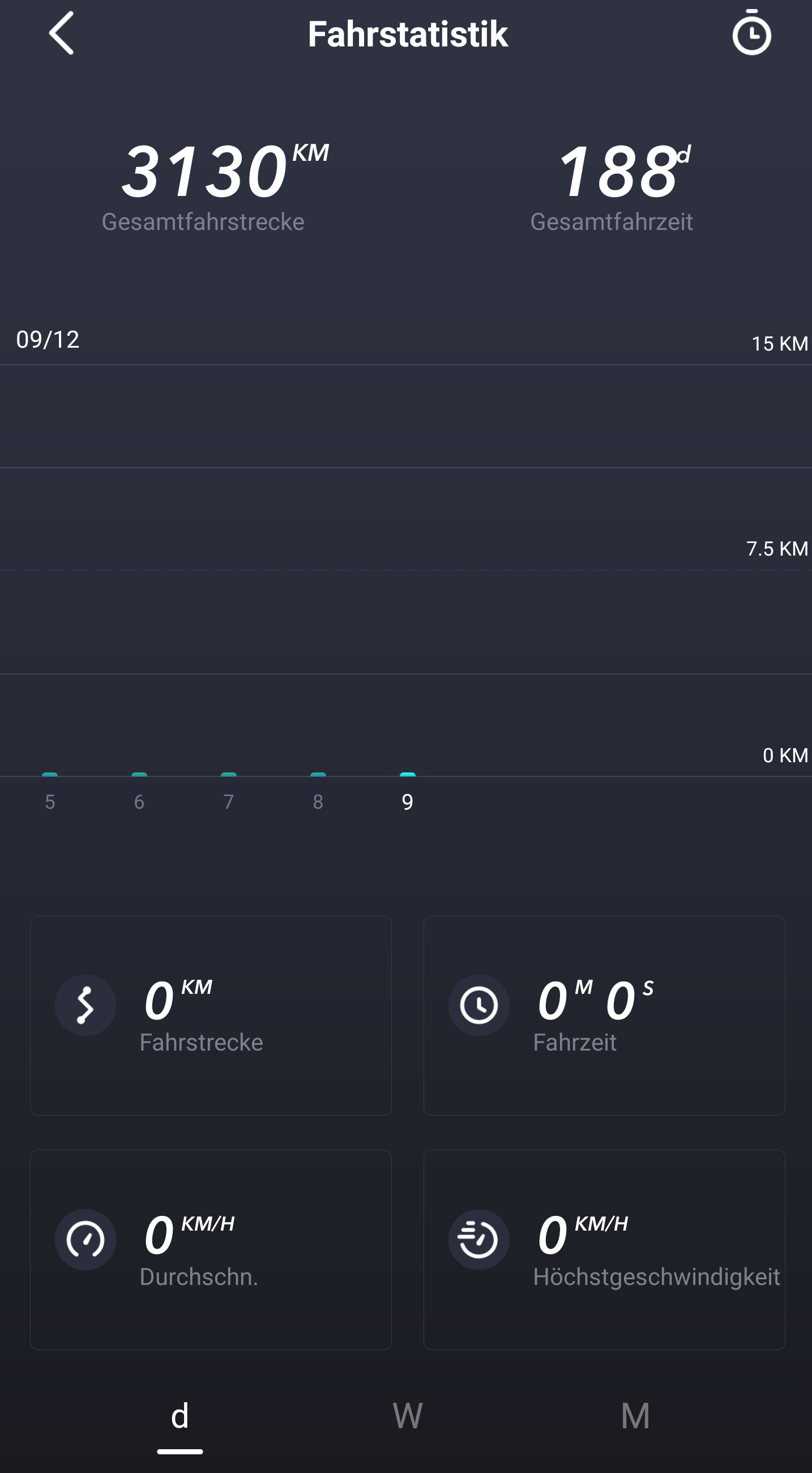812x1473 pixels.
Task: Select day 7 in the chart
Action: (x=229, y=801)
